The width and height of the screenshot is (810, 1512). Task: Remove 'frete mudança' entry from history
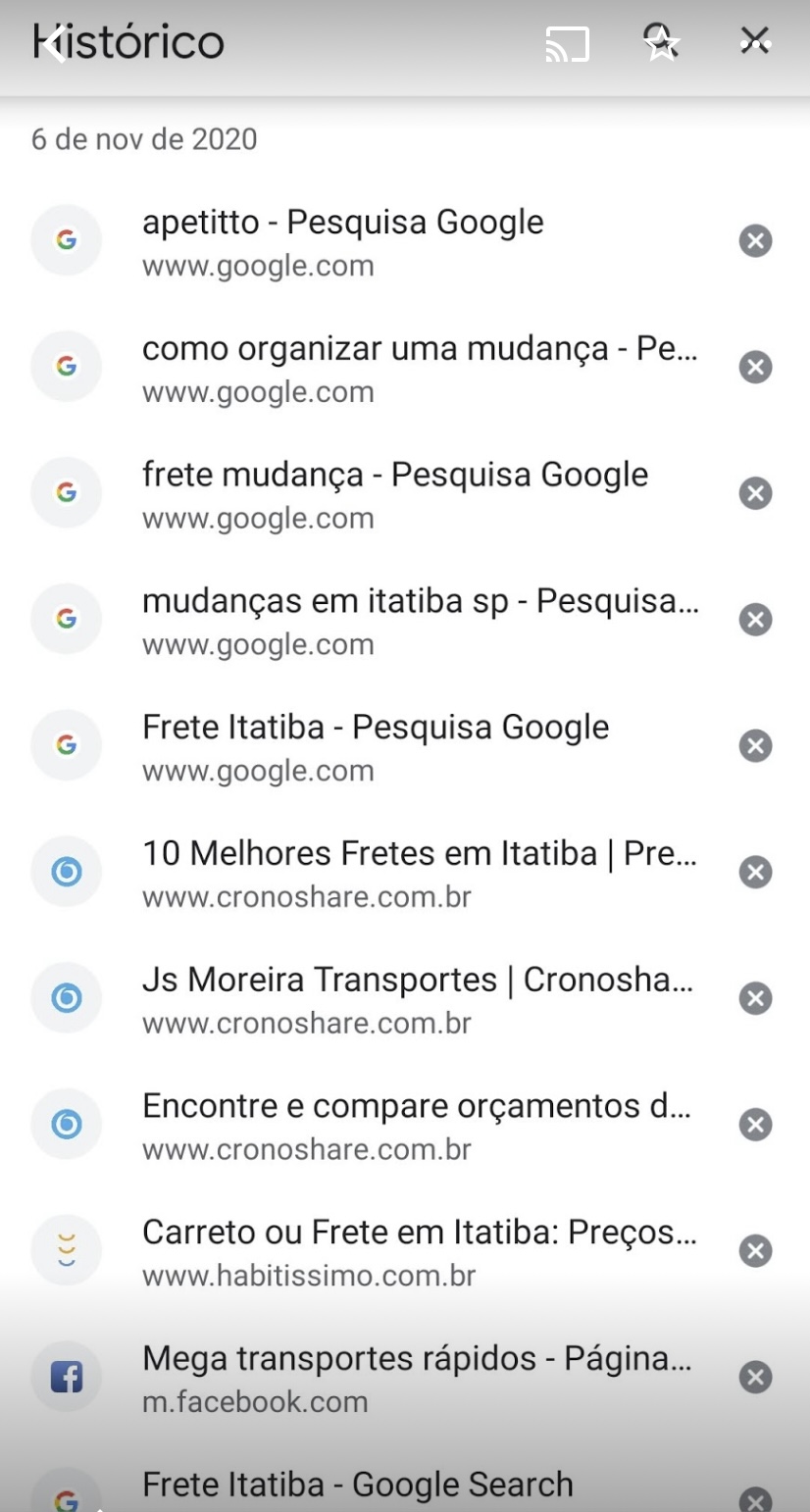(x=755, y=493)
